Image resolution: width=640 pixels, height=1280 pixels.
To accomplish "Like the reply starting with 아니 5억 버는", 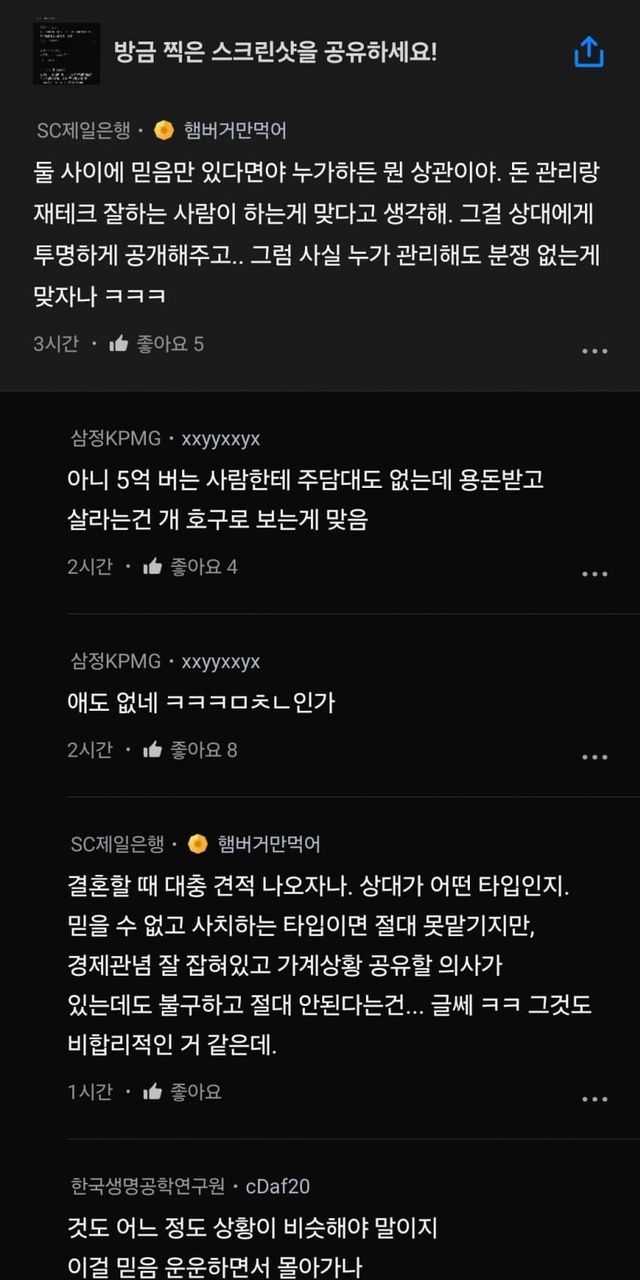I will tap(153, 567).
